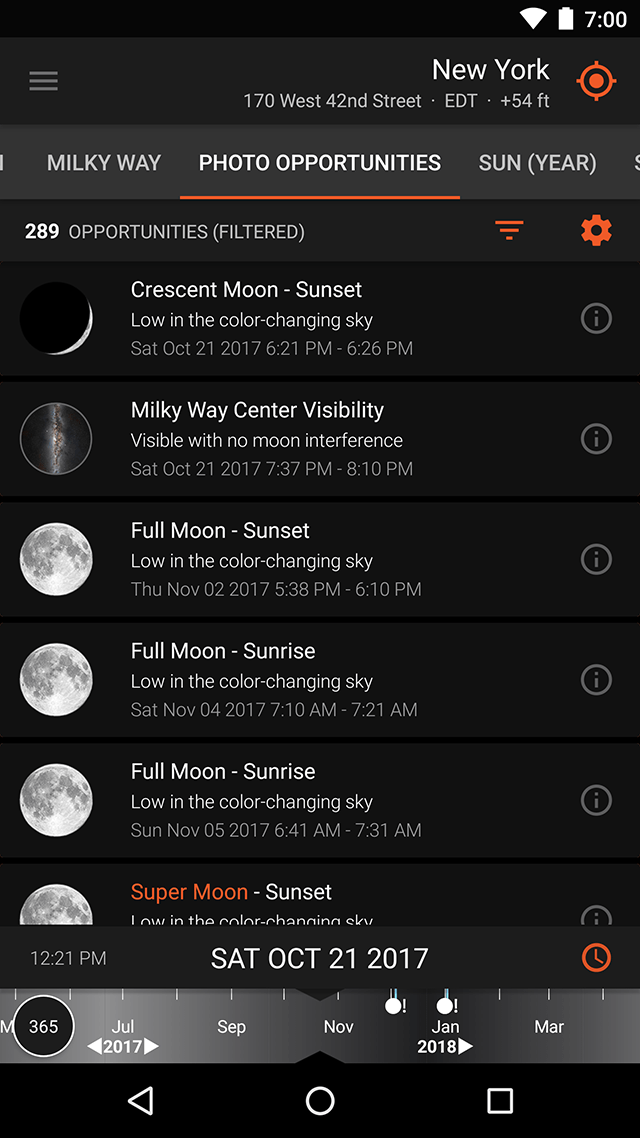Switch to the Milky Way tab
Viewport: 640px width, 1138px height.
click(x=104, y=163)
